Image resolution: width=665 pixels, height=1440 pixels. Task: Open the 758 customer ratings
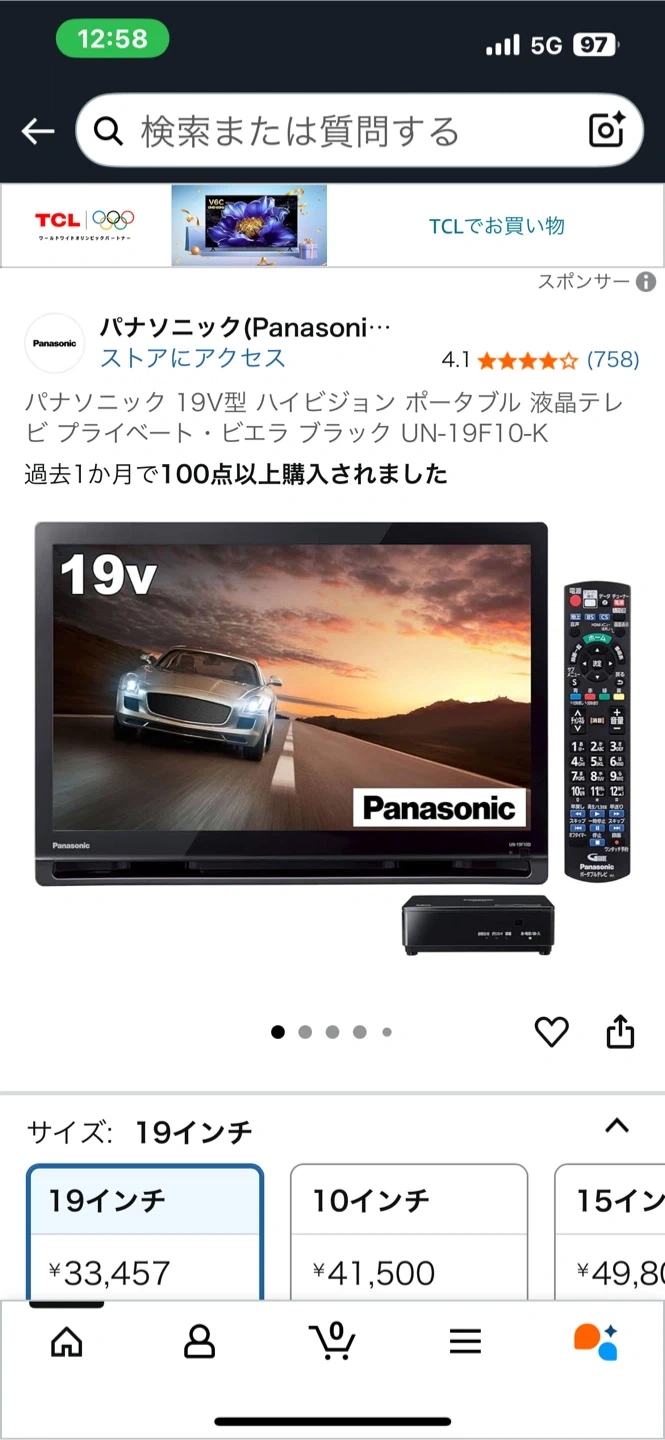612,360
